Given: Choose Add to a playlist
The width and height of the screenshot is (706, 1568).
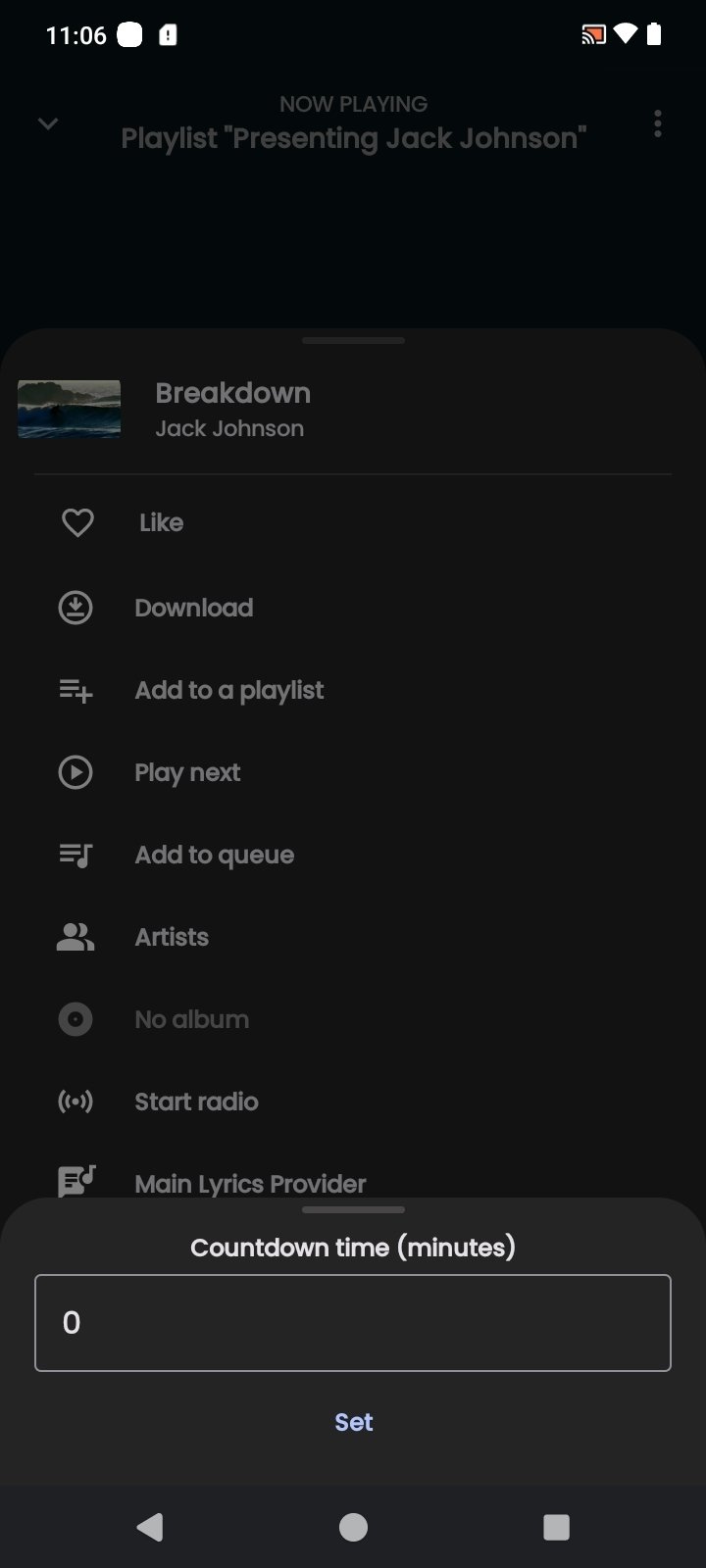Looking at the screenshot, I should click(228, 690).
